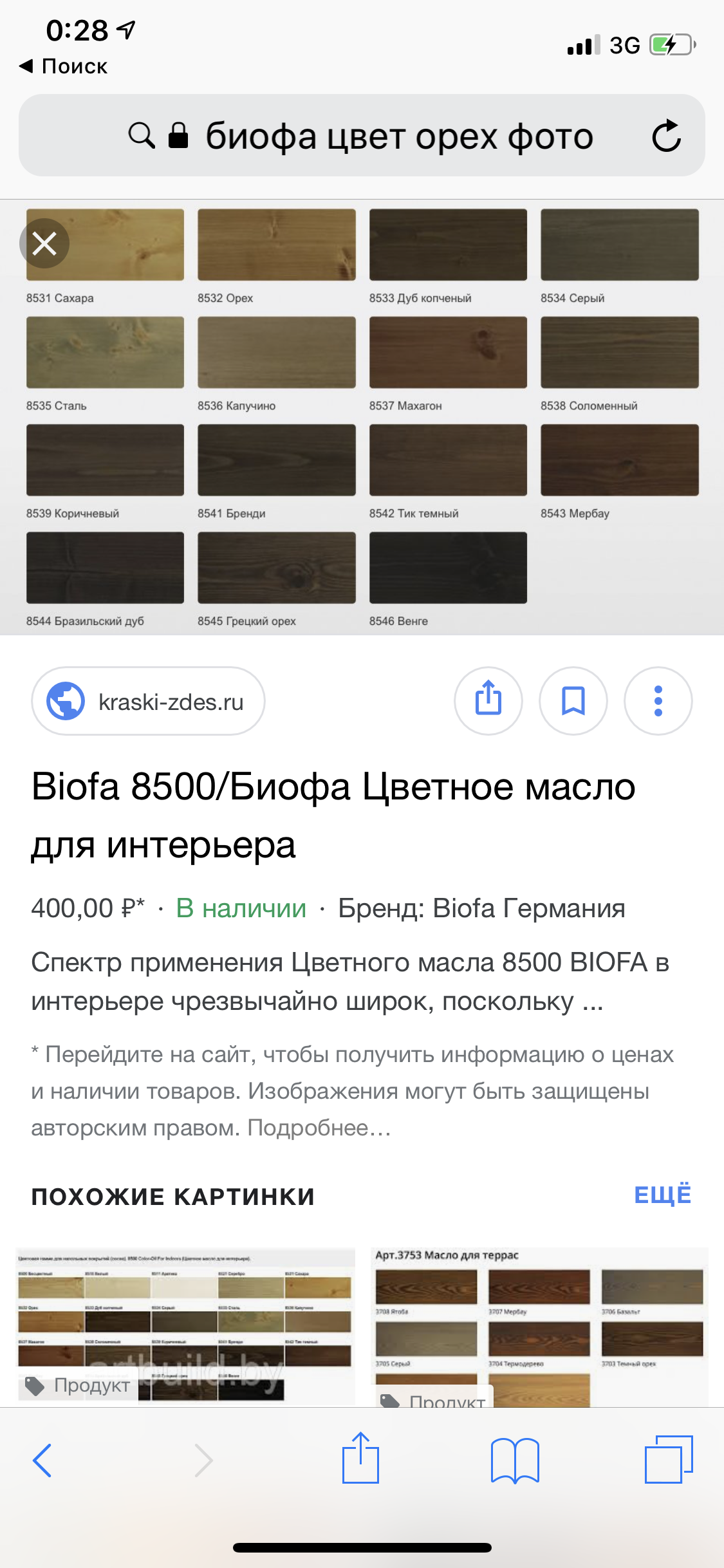
Task: Tap the address bar with 'биофа цвет орех фото'
Action: tap(362, 135)
